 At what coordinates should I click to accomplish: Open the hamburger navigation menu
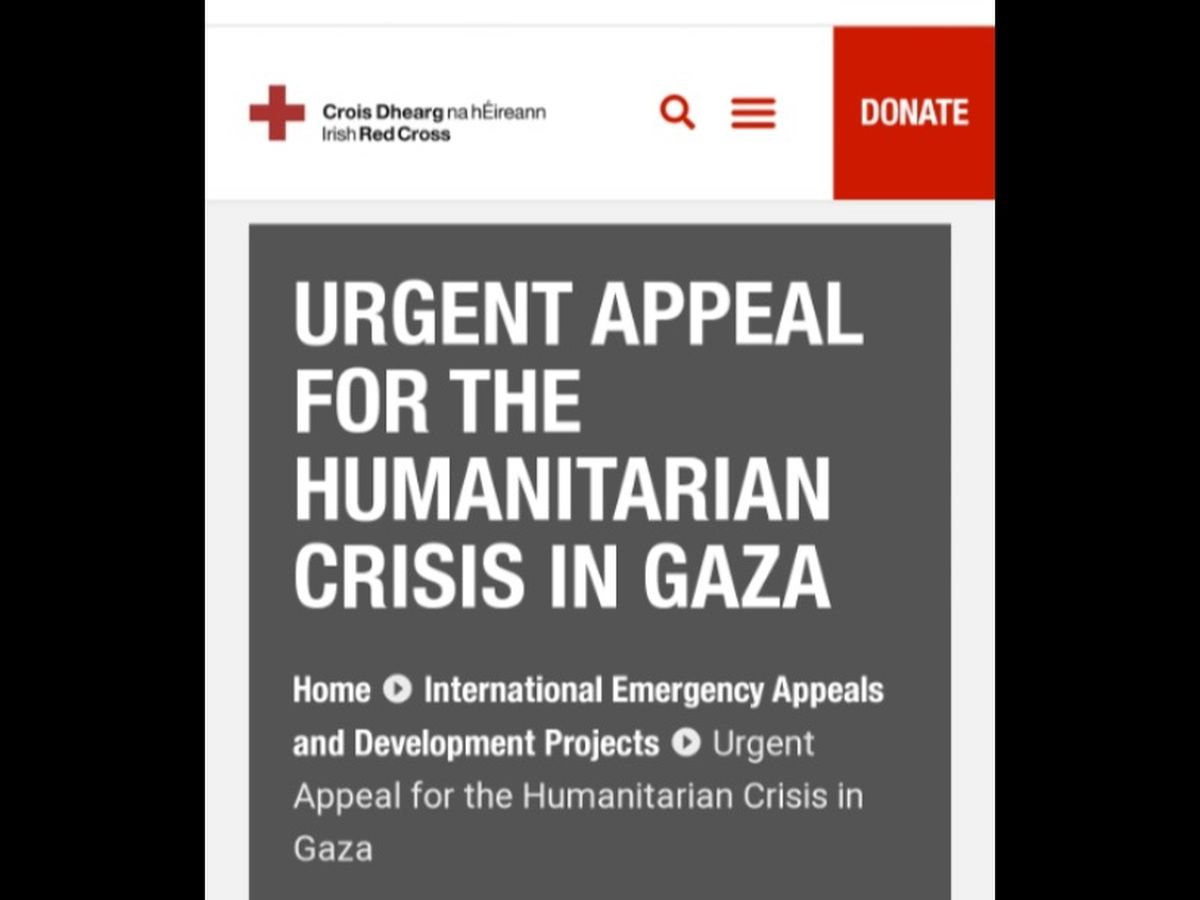point(753,113)
